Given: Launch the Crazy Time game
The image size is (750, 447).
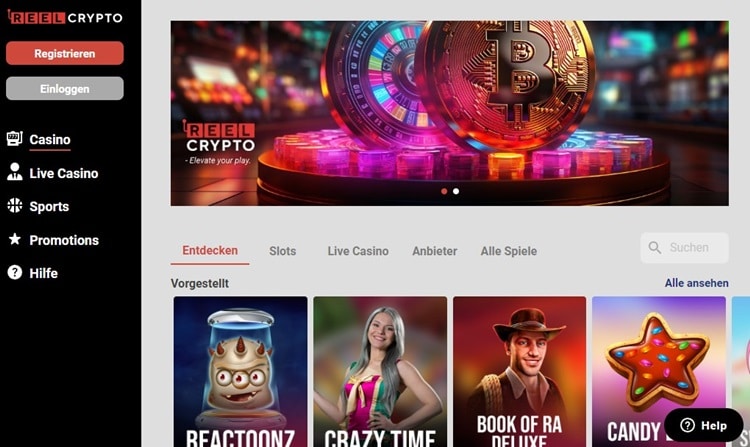Looking at the screenshot, I should pos(380,370).
